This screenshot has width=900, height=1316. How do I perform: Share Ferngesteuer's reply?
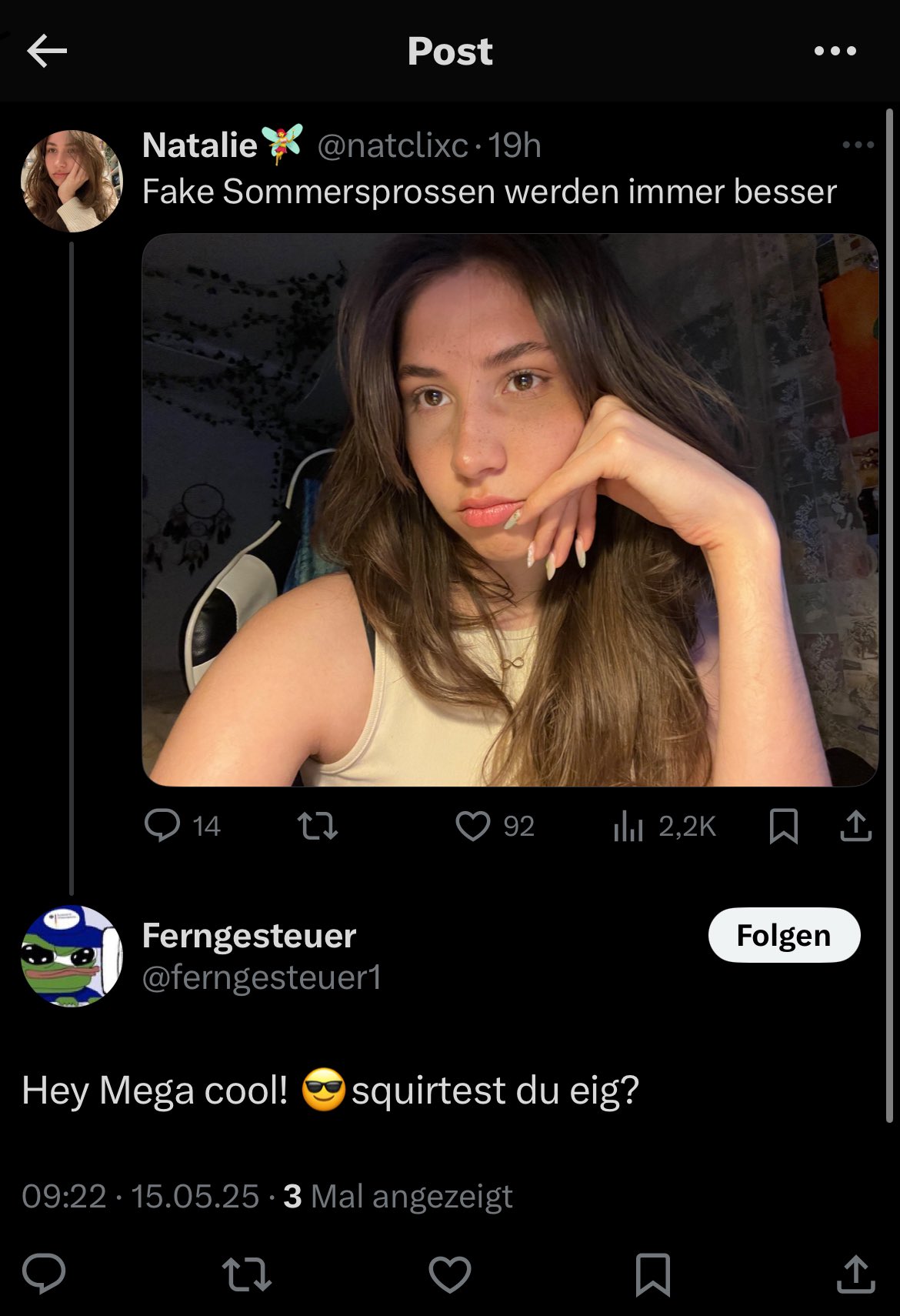(x=855, y=1272)
